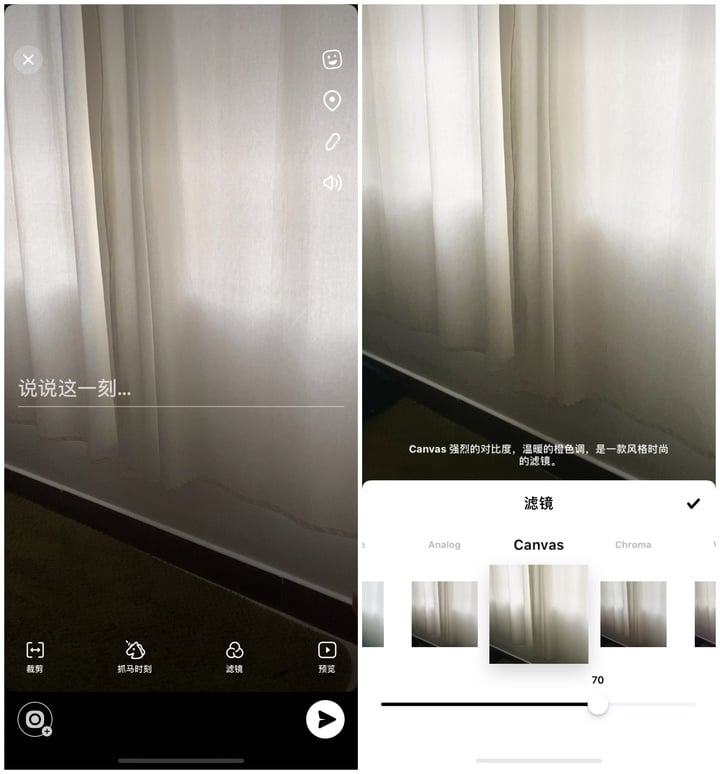Send the moment with arrow button
Viewport: 720px width, 774px height.
325,719
